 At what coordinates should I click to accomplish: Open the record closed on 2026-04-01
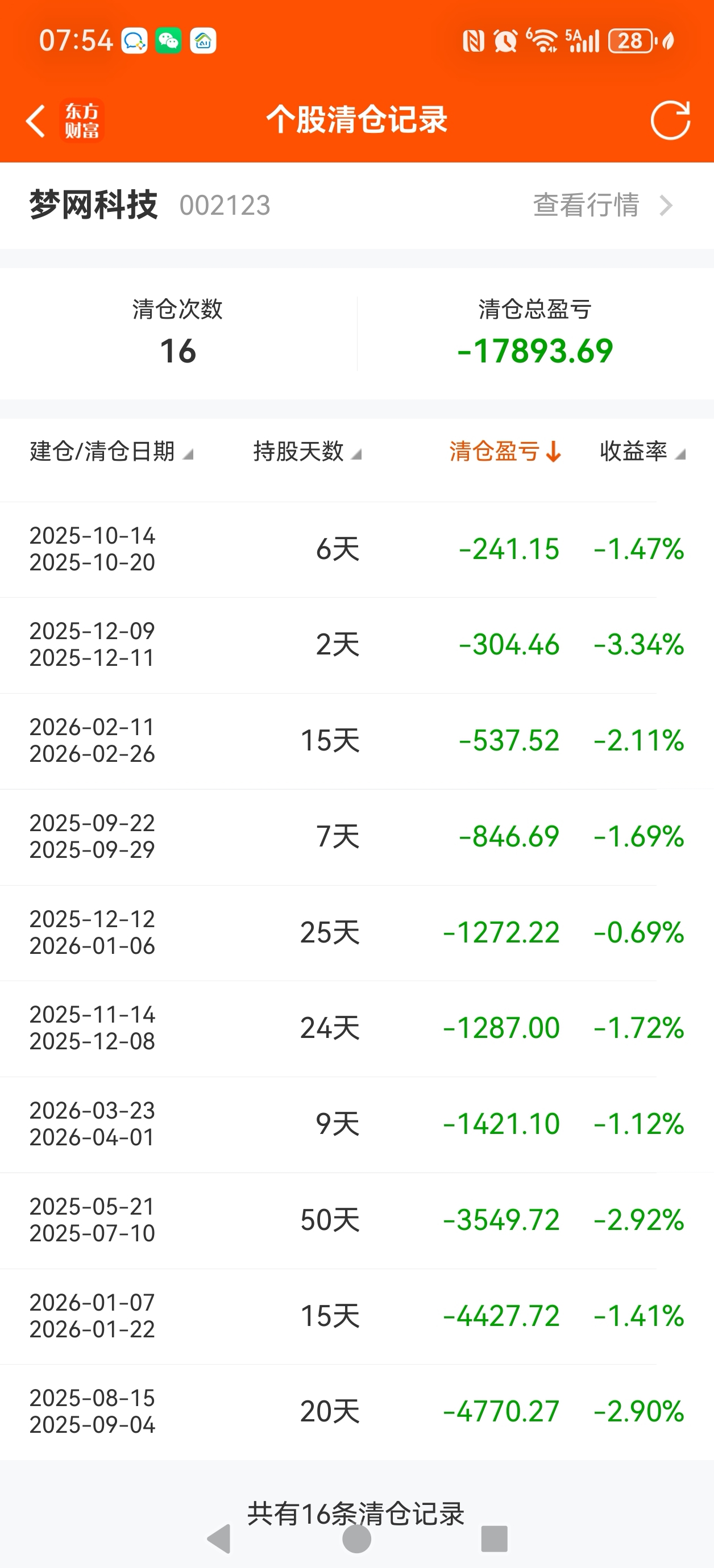(357, 1124)
